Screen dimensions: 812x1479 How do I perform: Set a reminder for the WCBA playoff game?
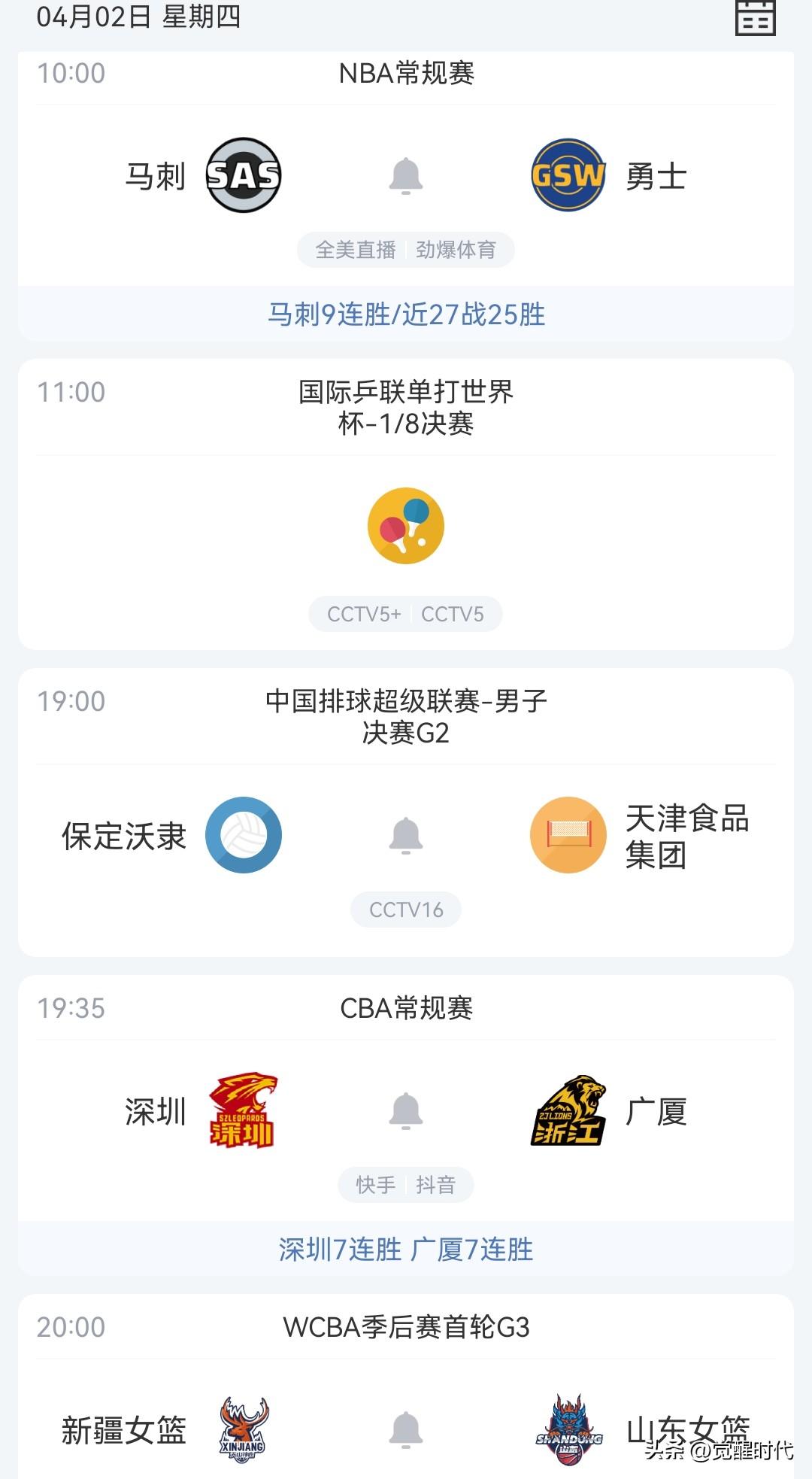click(x=406, y=1429)
